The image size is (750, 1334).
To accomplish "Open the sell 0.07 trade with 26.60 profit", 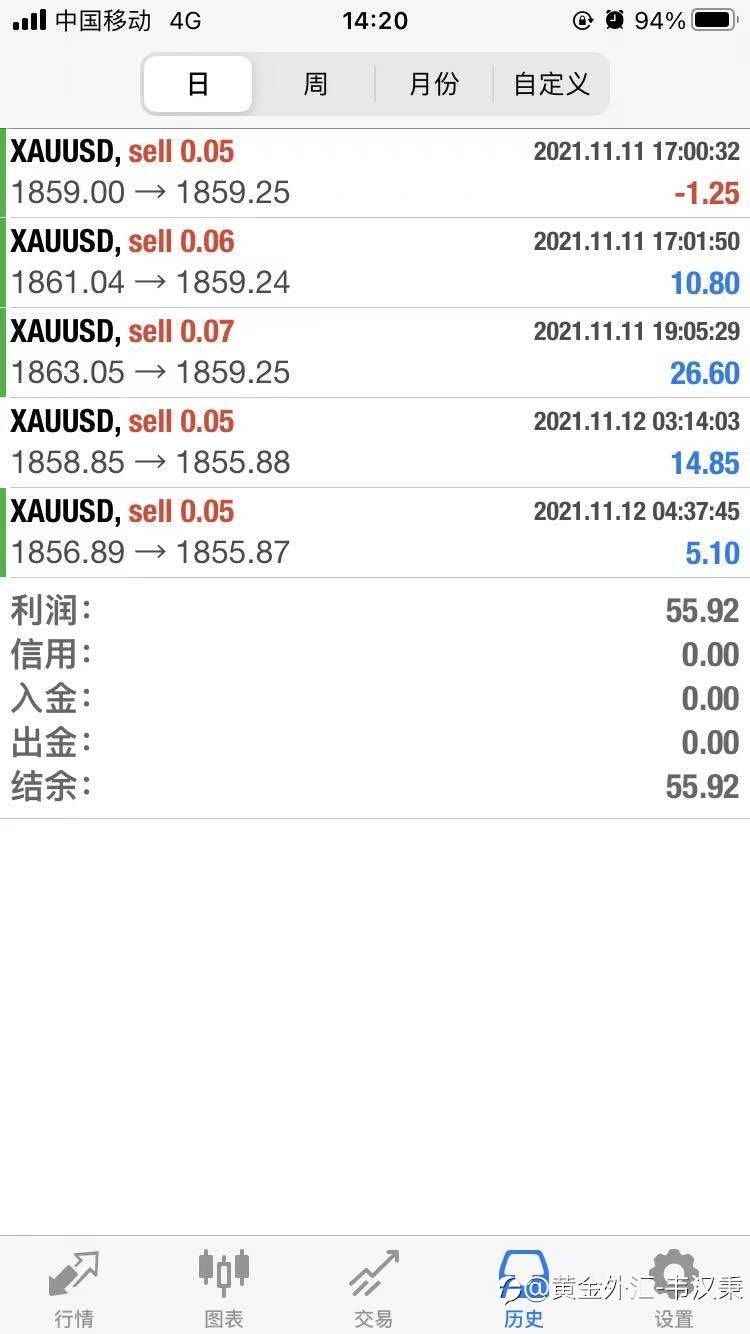I will 375,353.
